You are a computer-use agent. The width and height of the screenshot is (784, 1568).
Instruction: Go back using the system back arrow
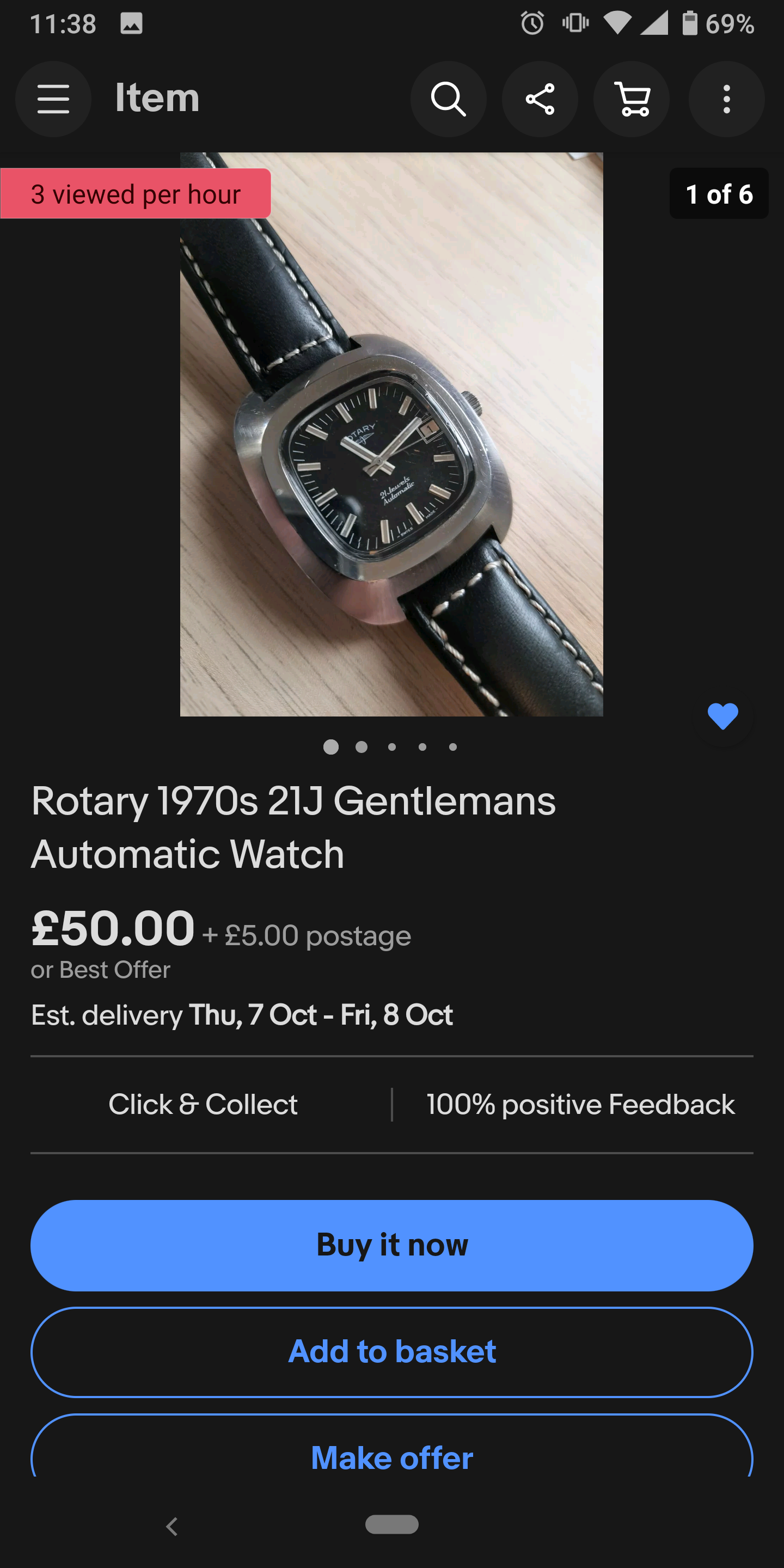point(172,1526)
